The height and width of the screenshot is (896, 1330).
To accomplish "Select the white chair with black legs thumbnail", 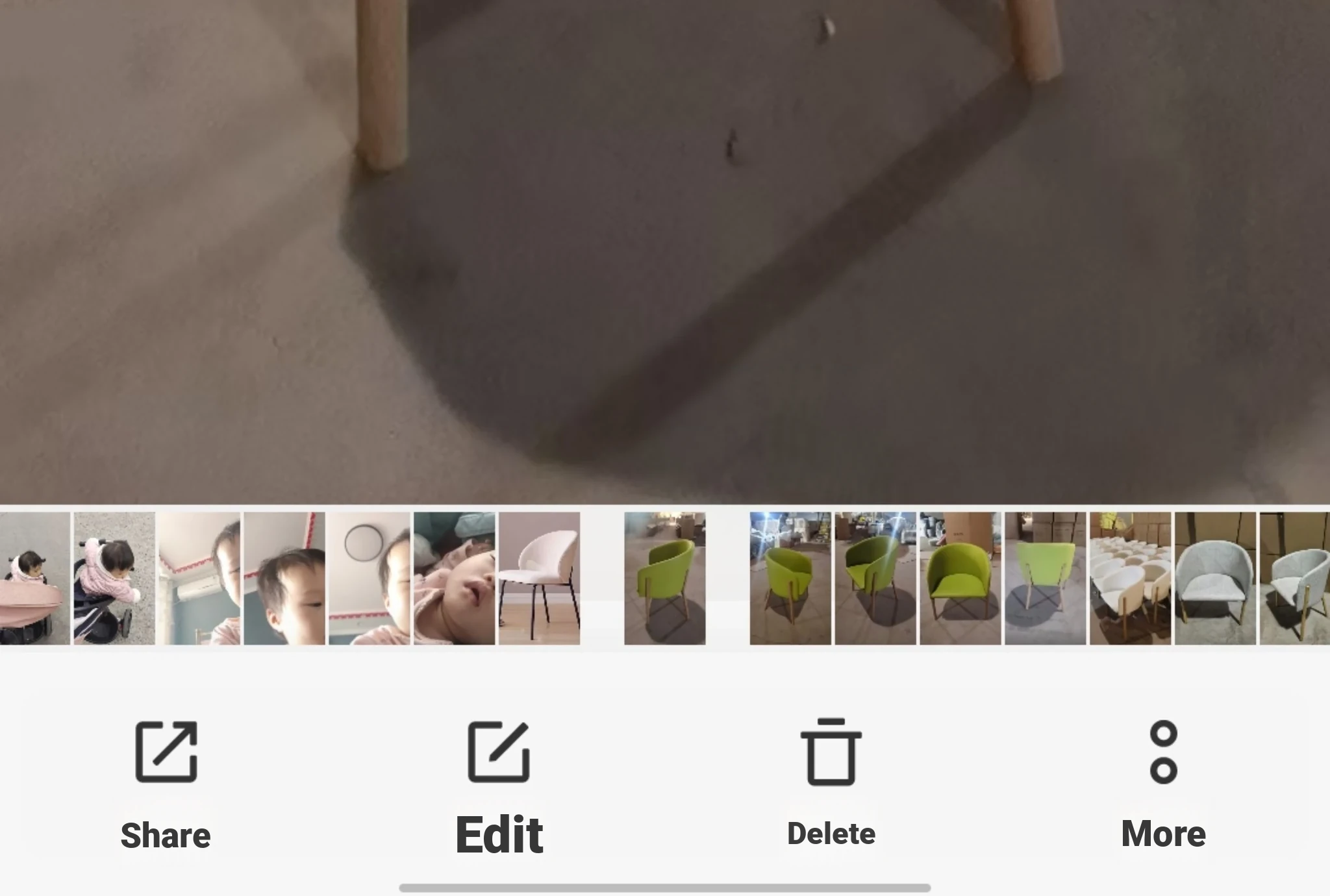I will coord(539,579).
